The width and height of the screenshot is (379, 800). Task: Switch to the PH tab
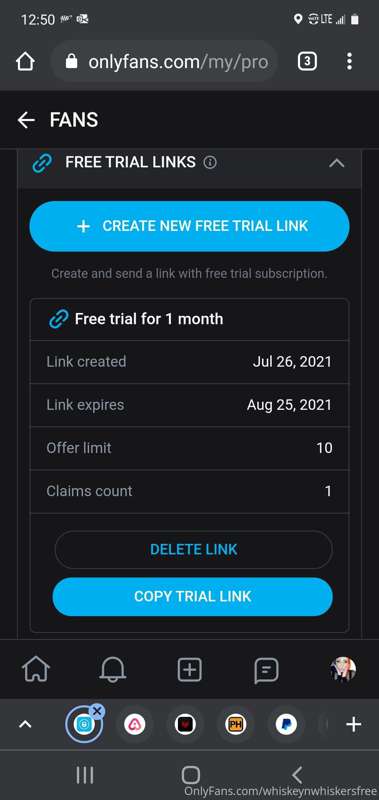(x=236, y=724)
